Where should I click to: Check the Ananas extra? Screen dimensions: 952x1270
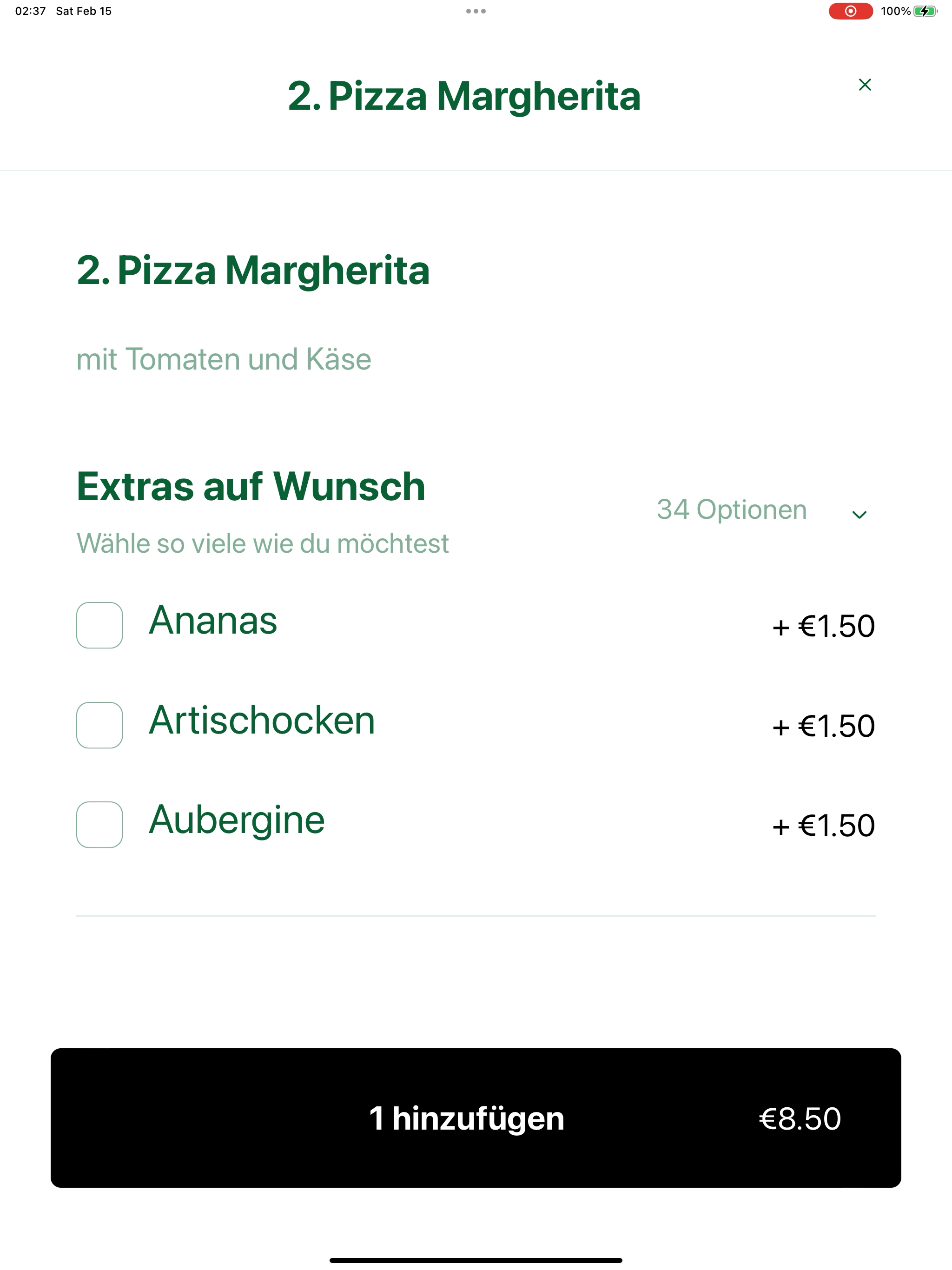point(99,625)
